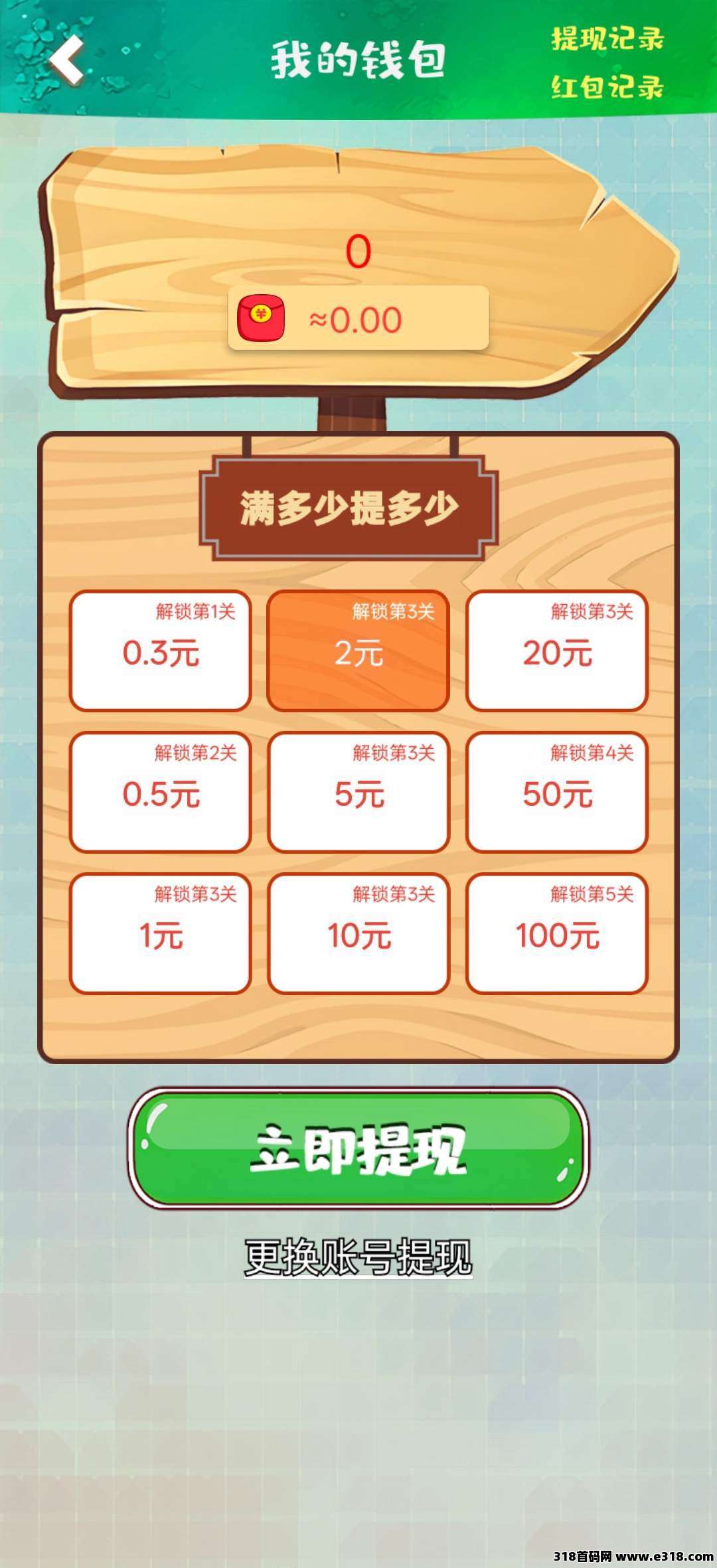Tap the balance value showing 0
This screenshot has width=717, height=1568.
click(x=358, y=251)
